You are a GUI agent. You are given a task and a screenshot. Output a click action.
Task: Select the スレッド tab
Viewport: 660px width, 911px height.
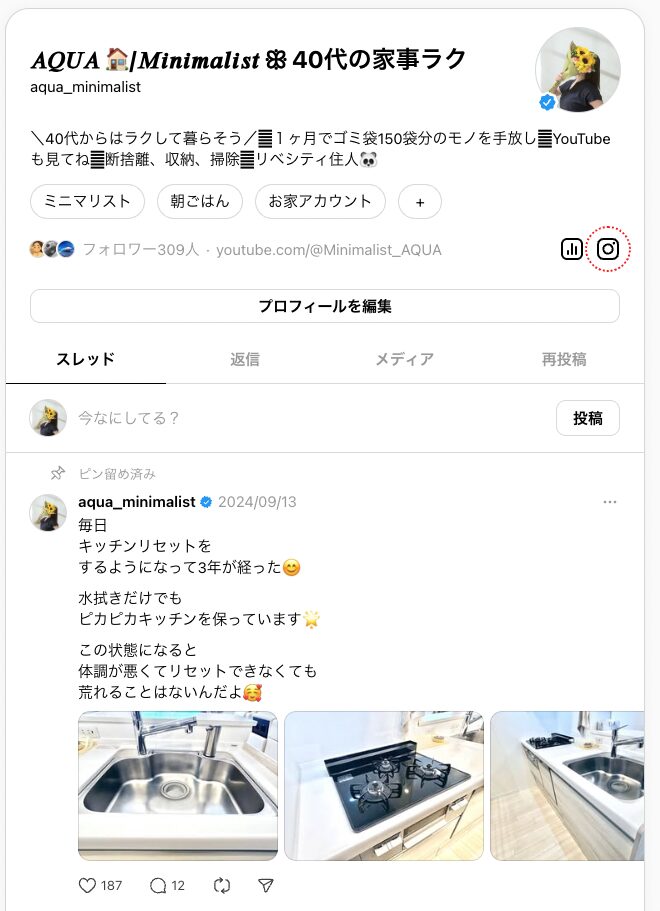86,359
